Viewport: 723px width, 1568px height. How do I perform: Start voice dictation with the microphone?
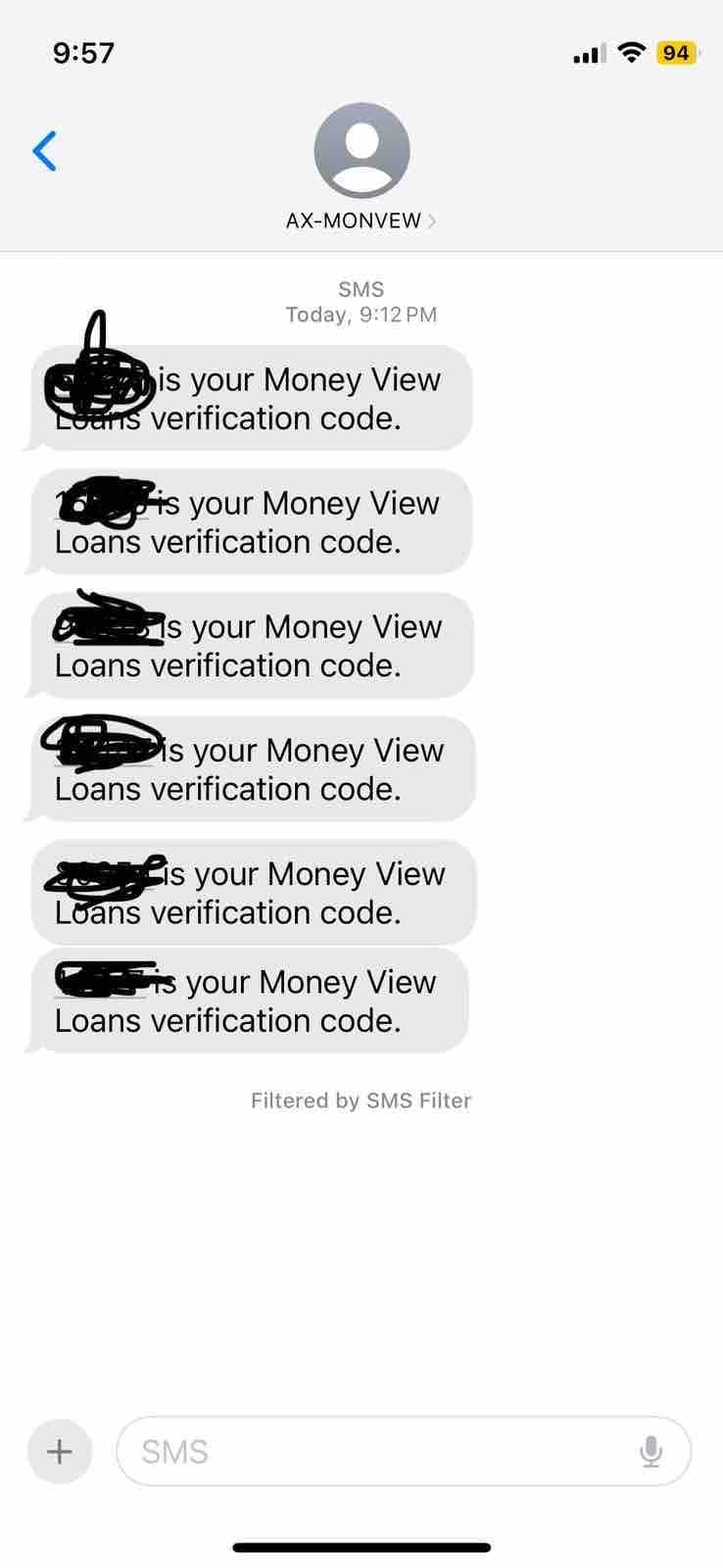point(651,1451)
